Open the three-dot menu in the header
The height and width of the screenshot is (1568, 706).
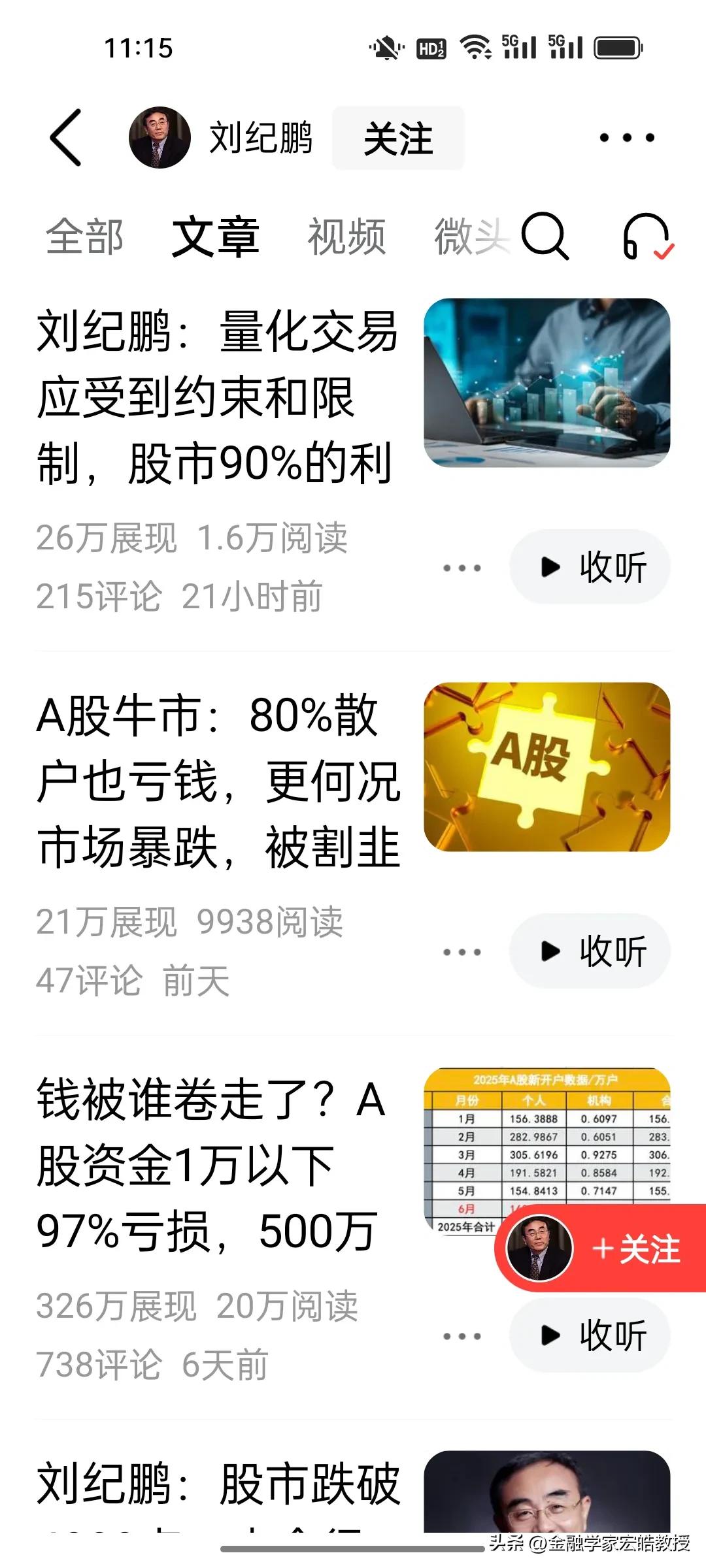coord(626,138)
